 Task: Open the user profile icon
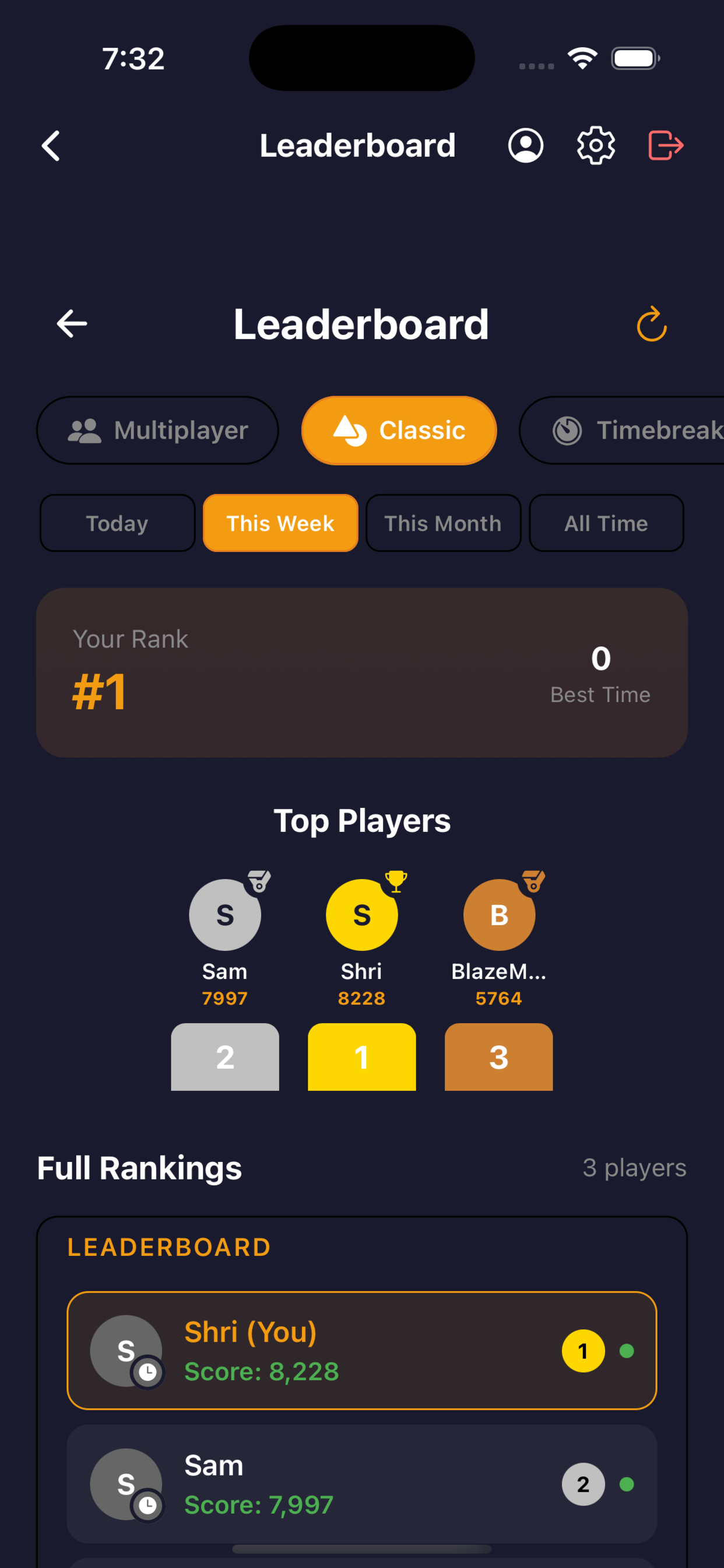coord(526,146)
